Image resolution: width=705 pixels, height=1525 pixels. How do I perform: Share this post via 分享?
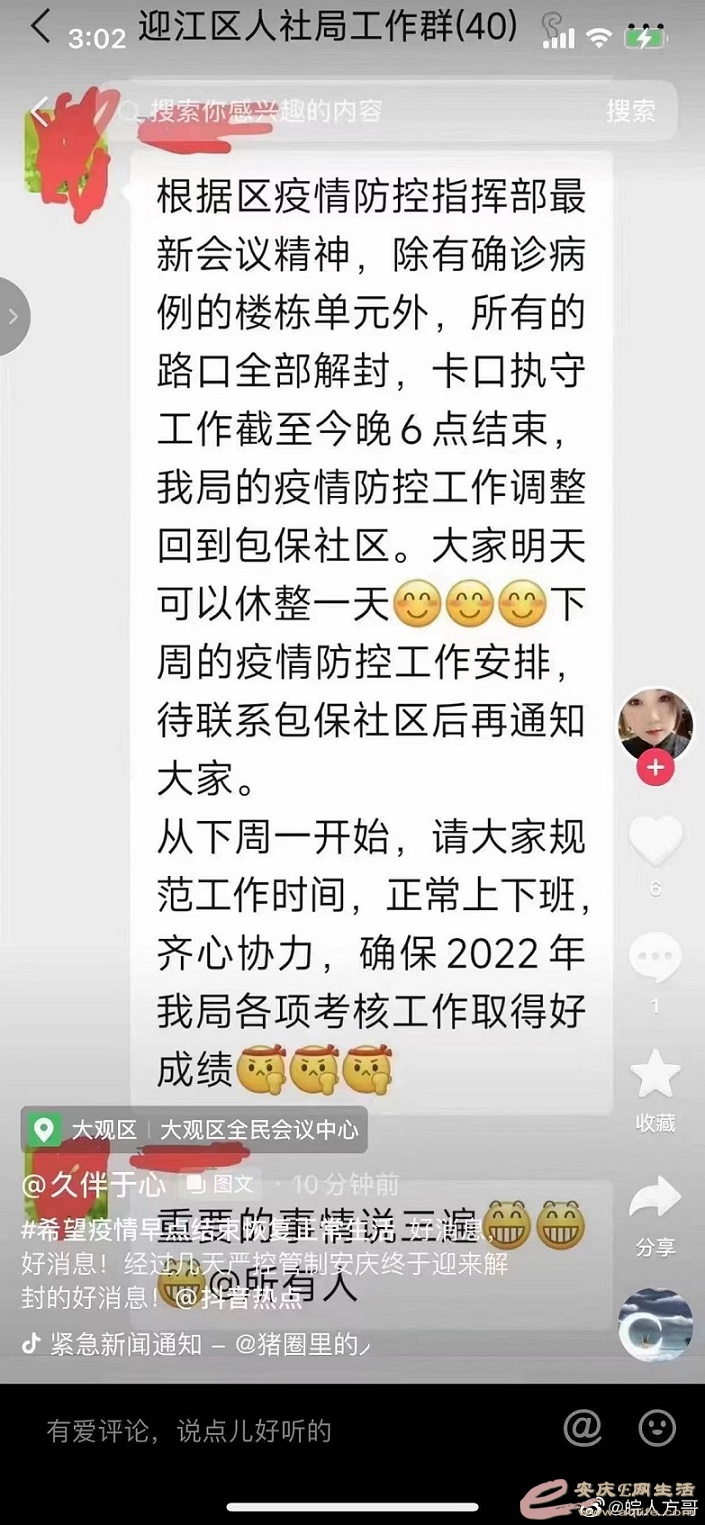656,1200
